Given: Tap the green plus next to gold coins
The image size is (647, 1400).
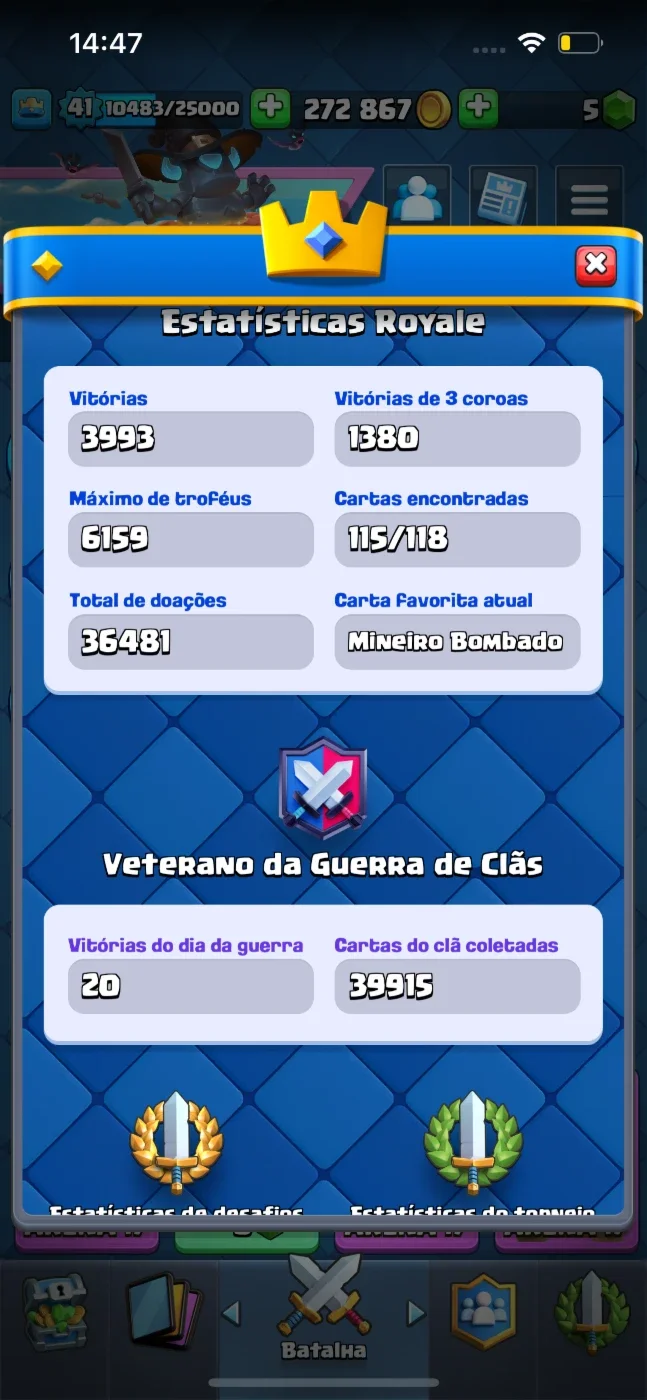Looking at the screenshot, I should 479,108.
